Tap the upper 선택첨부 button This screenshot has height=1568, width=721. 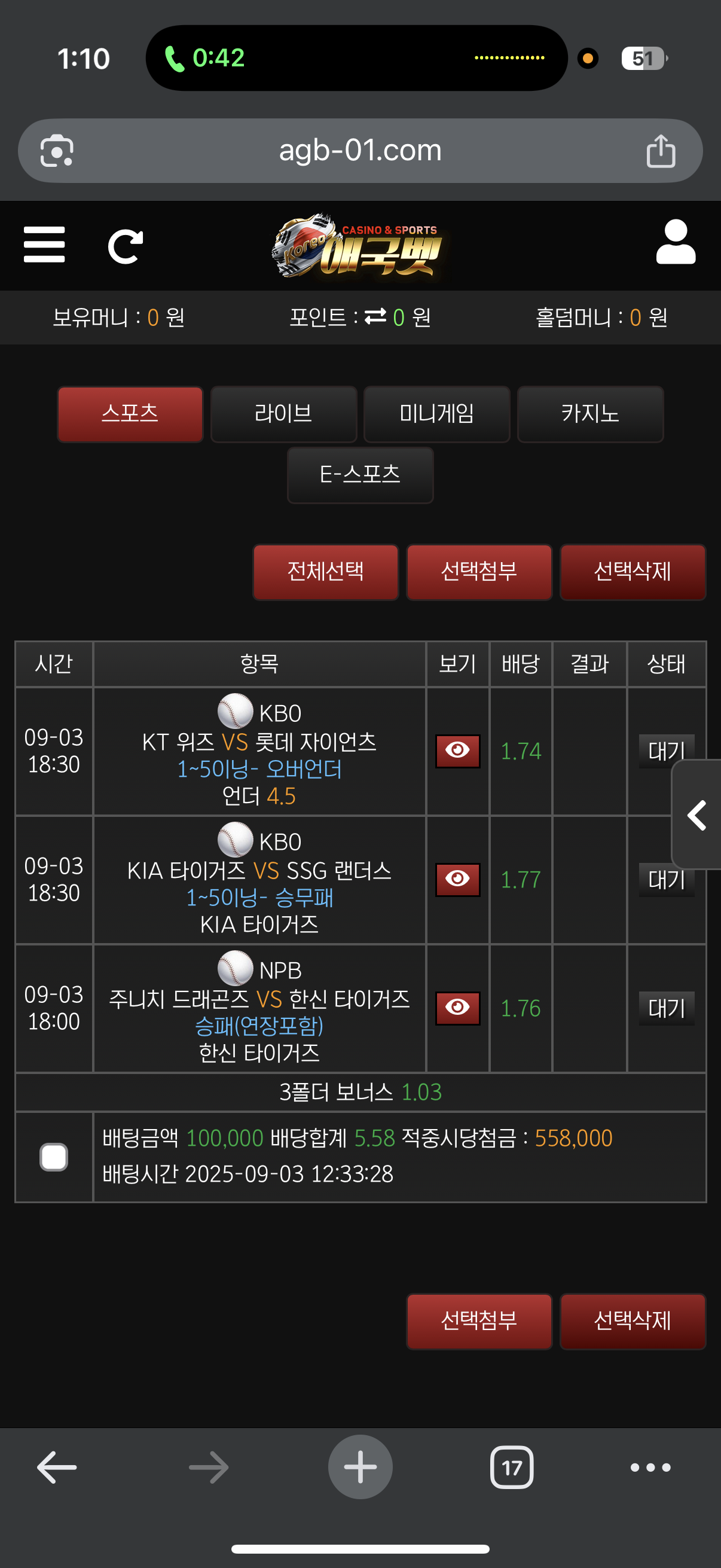[x=479, y=572]
